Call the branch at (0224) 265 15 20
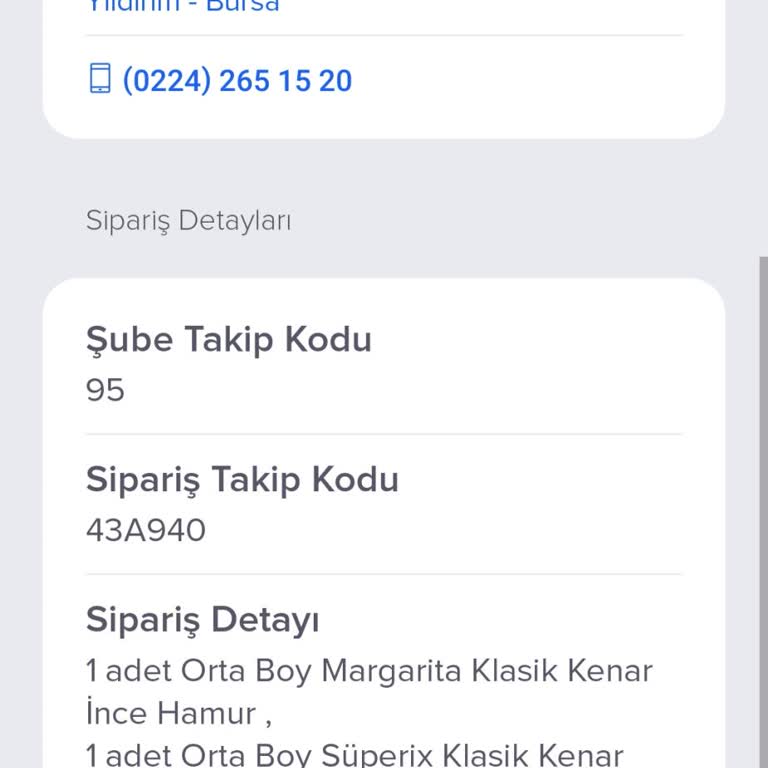The image size is (768, 768). pos(236,80)
